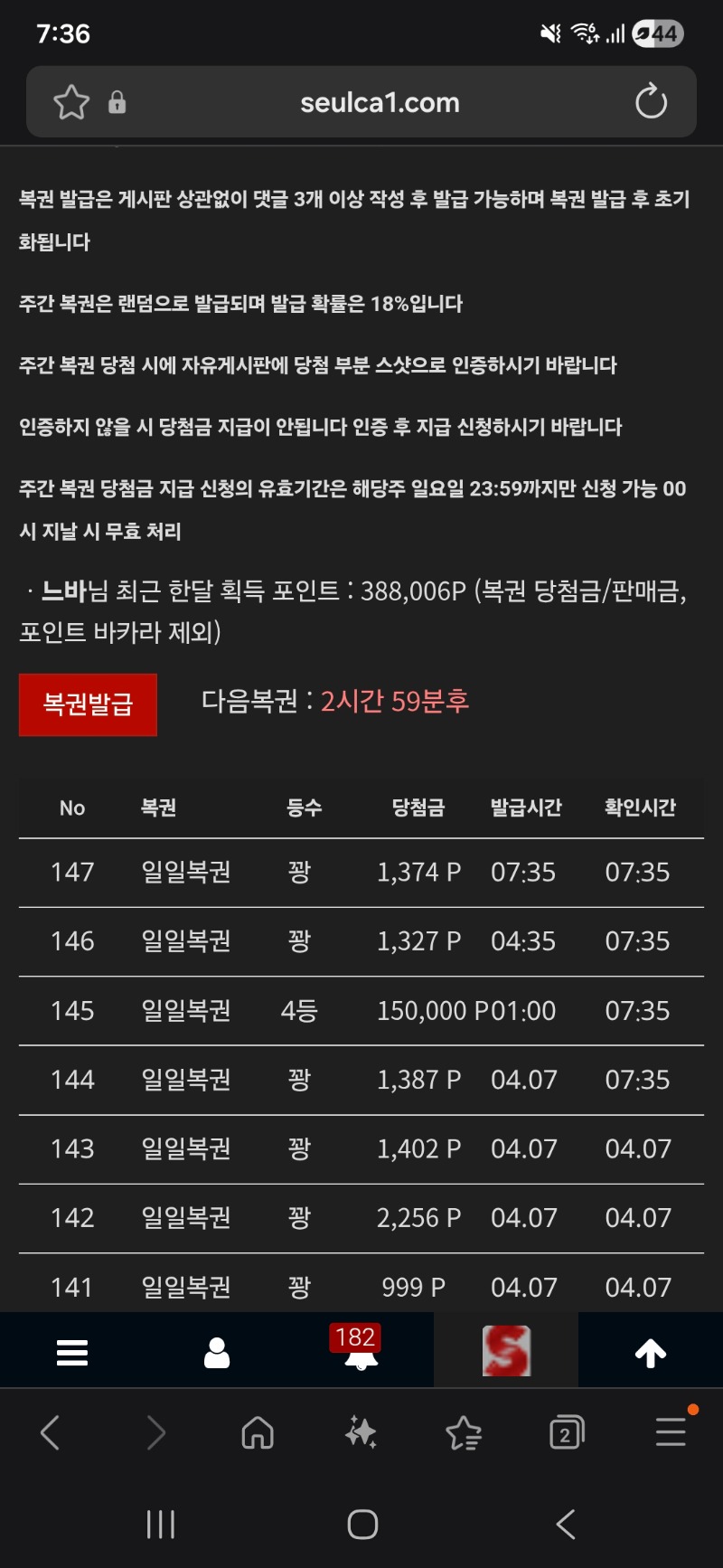Tap the seulca1.com address bar
Image resolution: width=723 pixels, height=1568 pixels.
(x=380, y=102)
